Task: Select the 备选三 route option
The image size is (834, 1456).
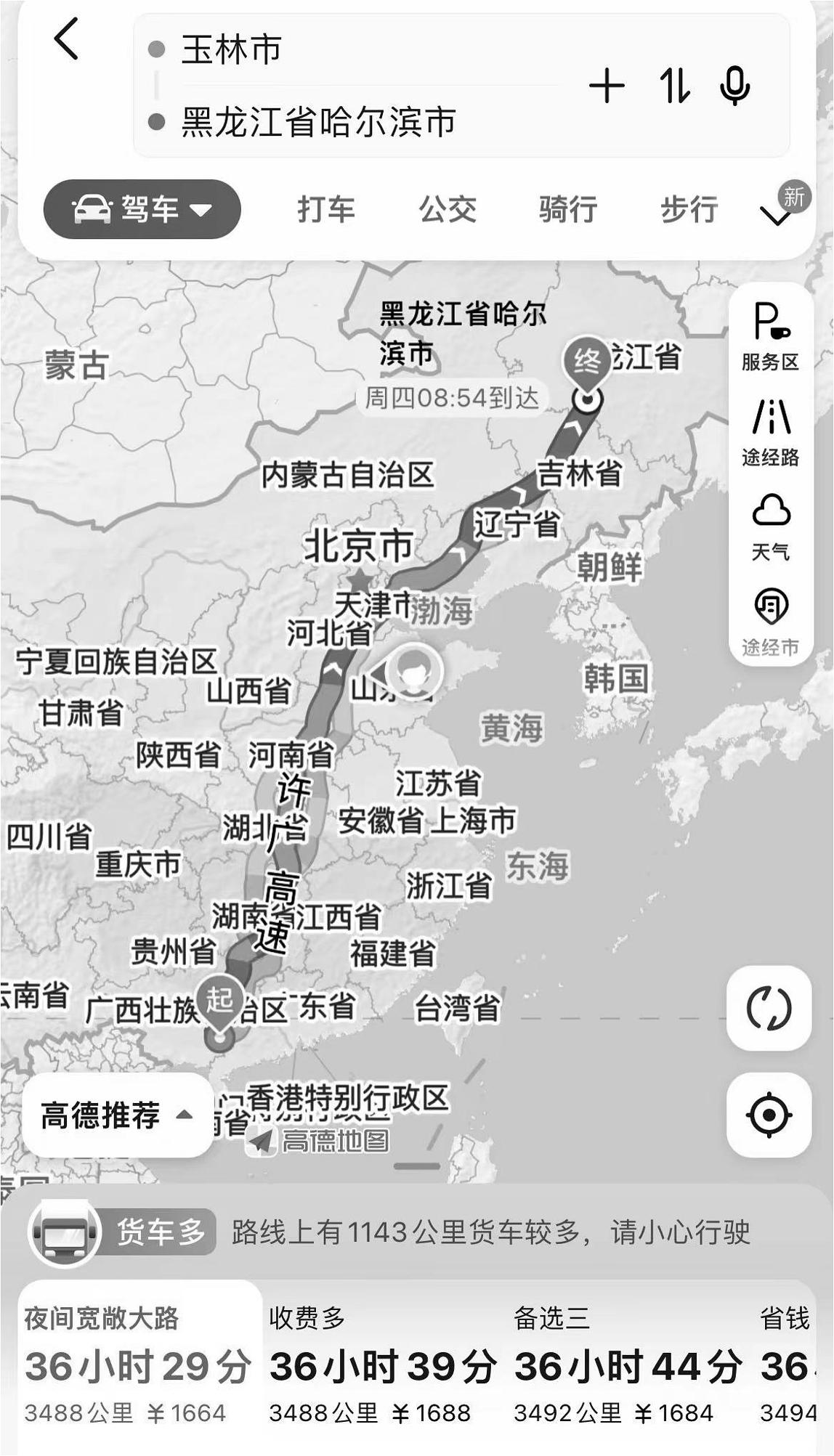Action: click(x=626, y=1365)
